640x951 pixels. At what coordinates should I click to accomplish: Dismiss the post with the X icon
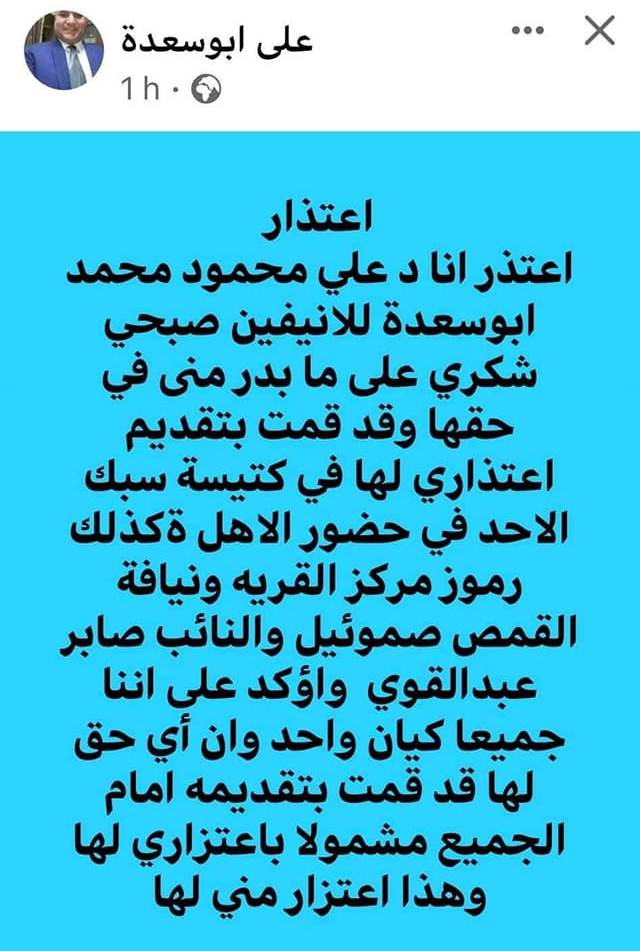598,32
